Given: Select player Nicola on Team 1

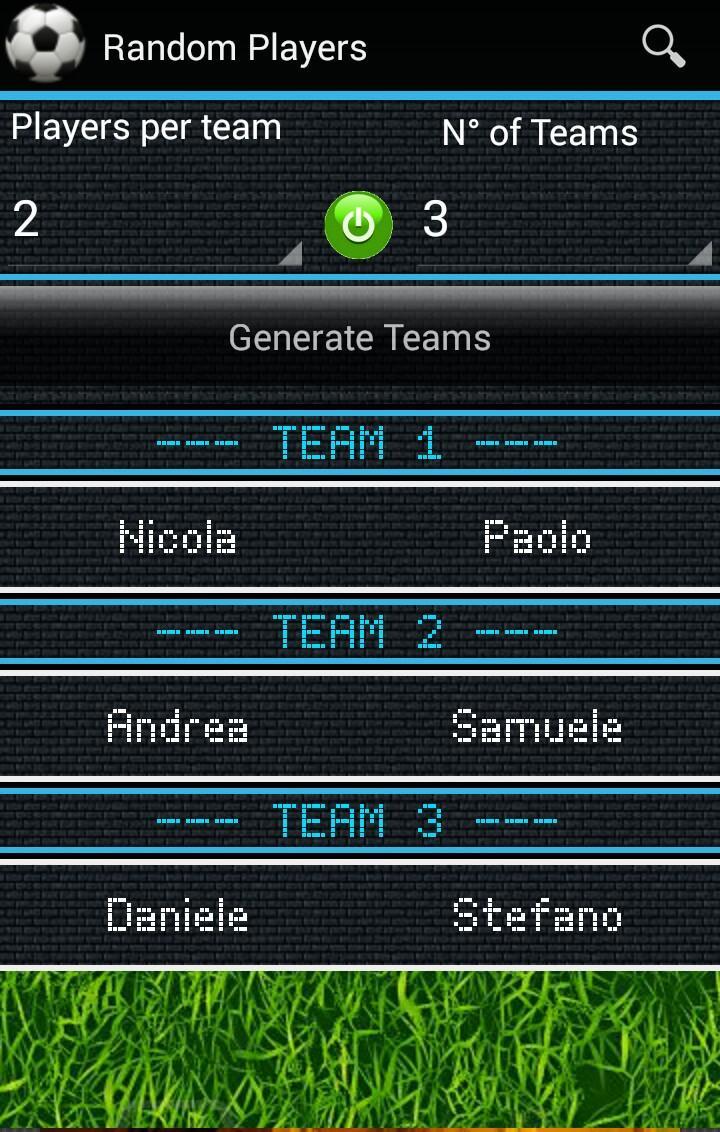Looking at the screenshot, I should [x=178, y=537].
